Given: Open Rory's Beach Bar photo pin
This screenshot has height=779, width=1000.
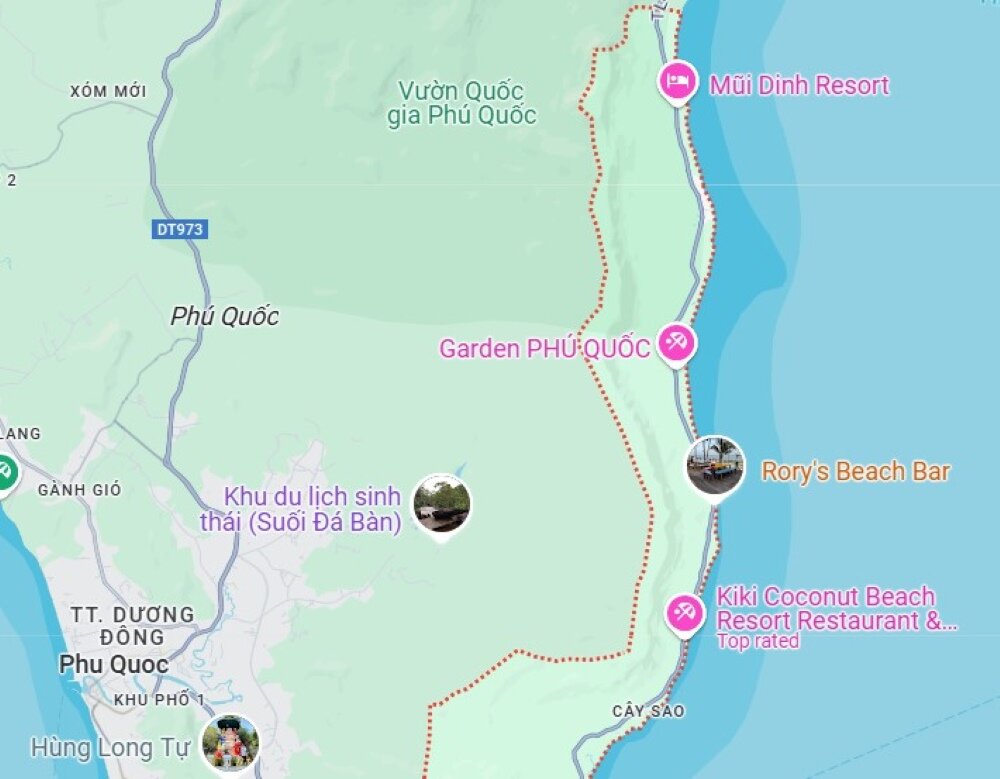Looking at the screenshot, I should 715,465.
